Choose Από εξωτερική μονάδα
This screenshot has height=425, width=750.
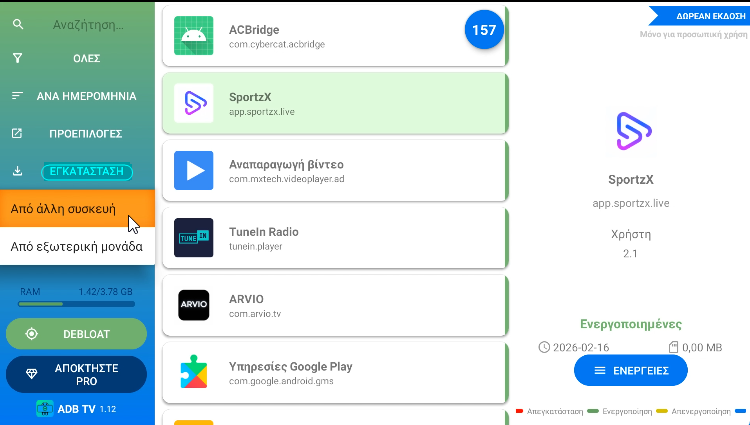point(76,246)
